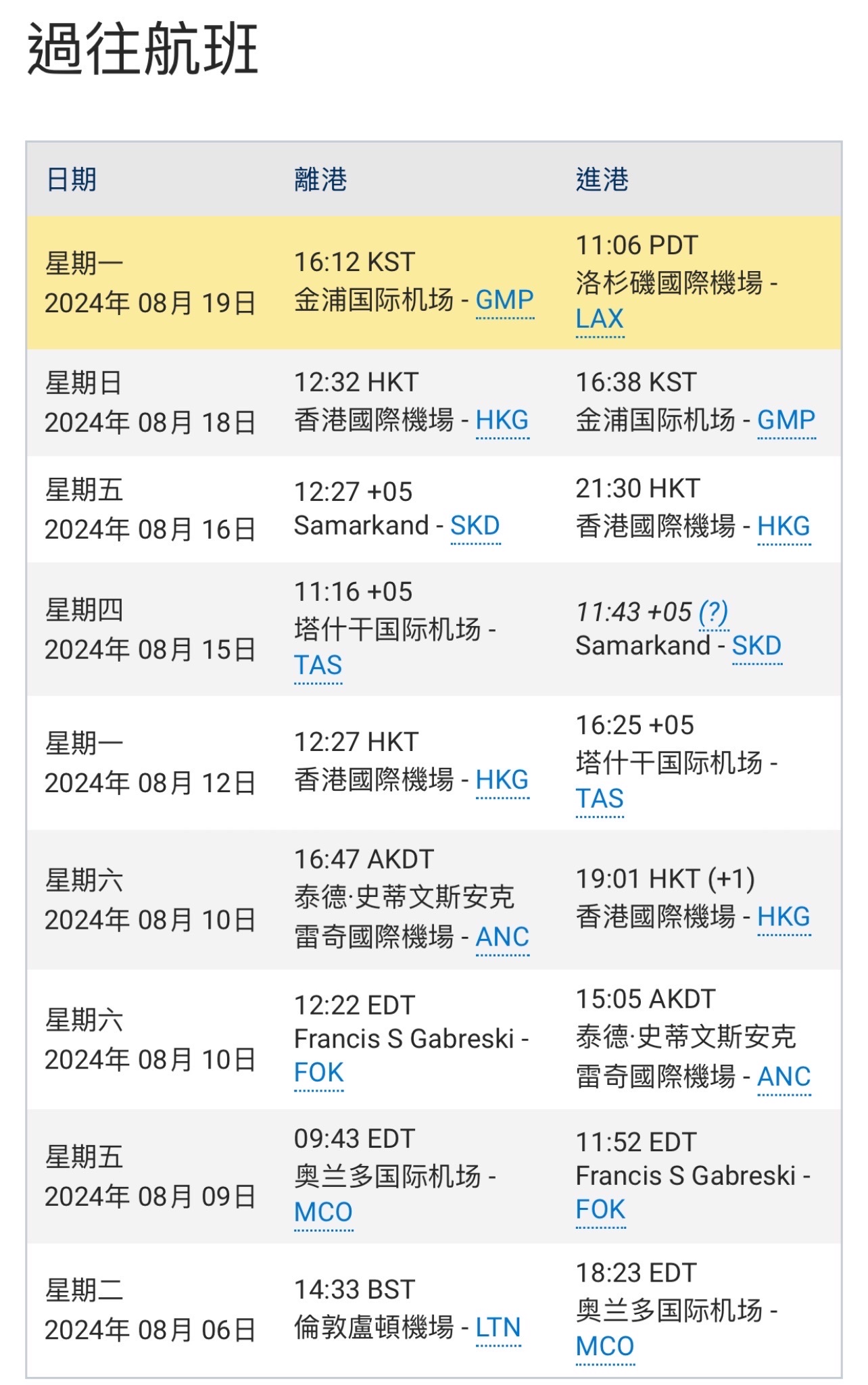The image size is (868, 1385).
Task: Open the FOK arrival link at 11:52 EDT
Action: [601, 1210]
